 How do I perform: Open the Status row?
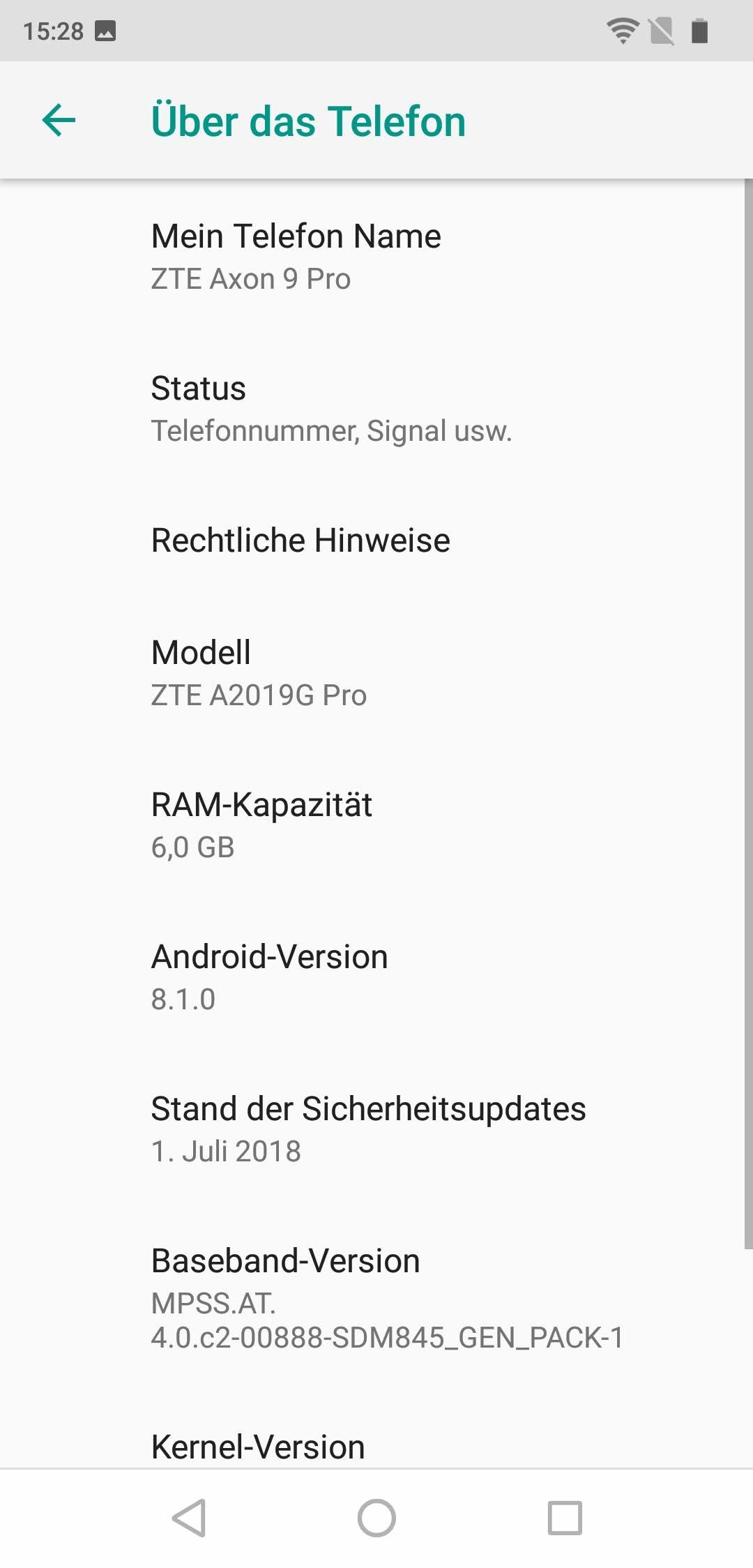click(x=376, y=409)
